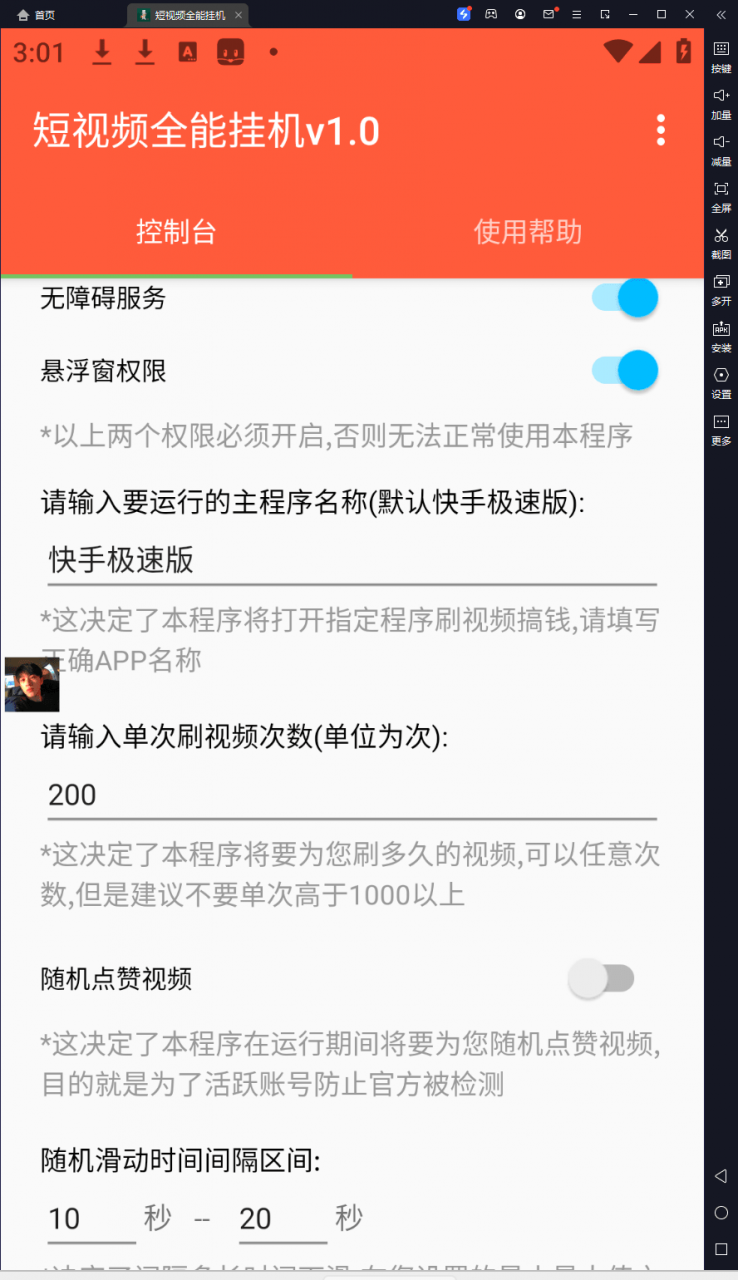Open the app's three-dot overflow menu
Image resolution: width=738 pixels, height=1280 pixels.
660,130
